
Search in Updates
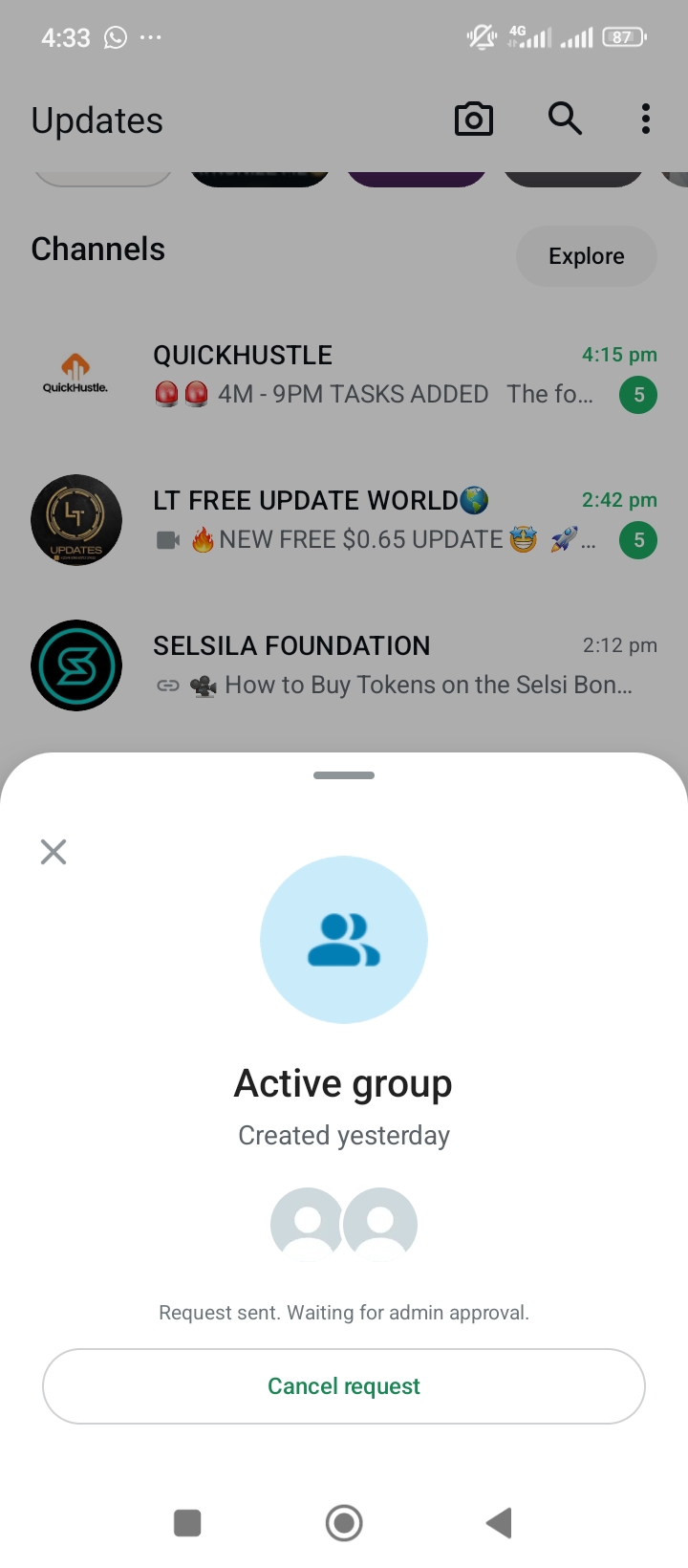pos(565,120)
